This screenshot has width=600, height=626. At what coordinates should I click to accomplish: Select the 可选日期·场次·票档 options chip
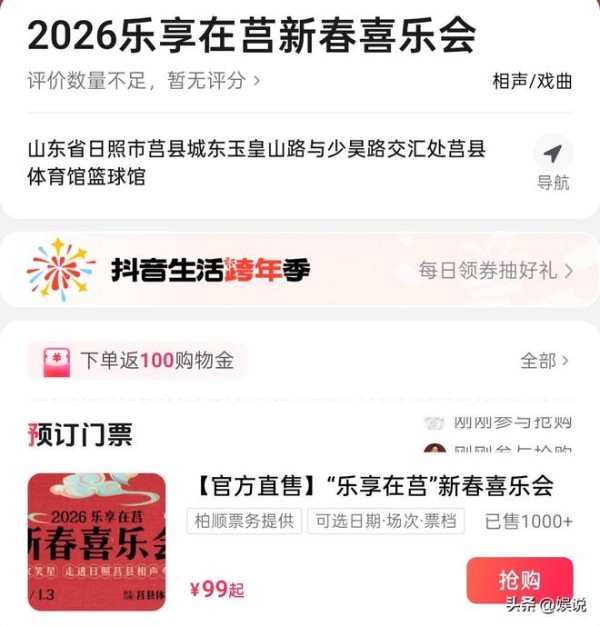[x=385, y=521]
